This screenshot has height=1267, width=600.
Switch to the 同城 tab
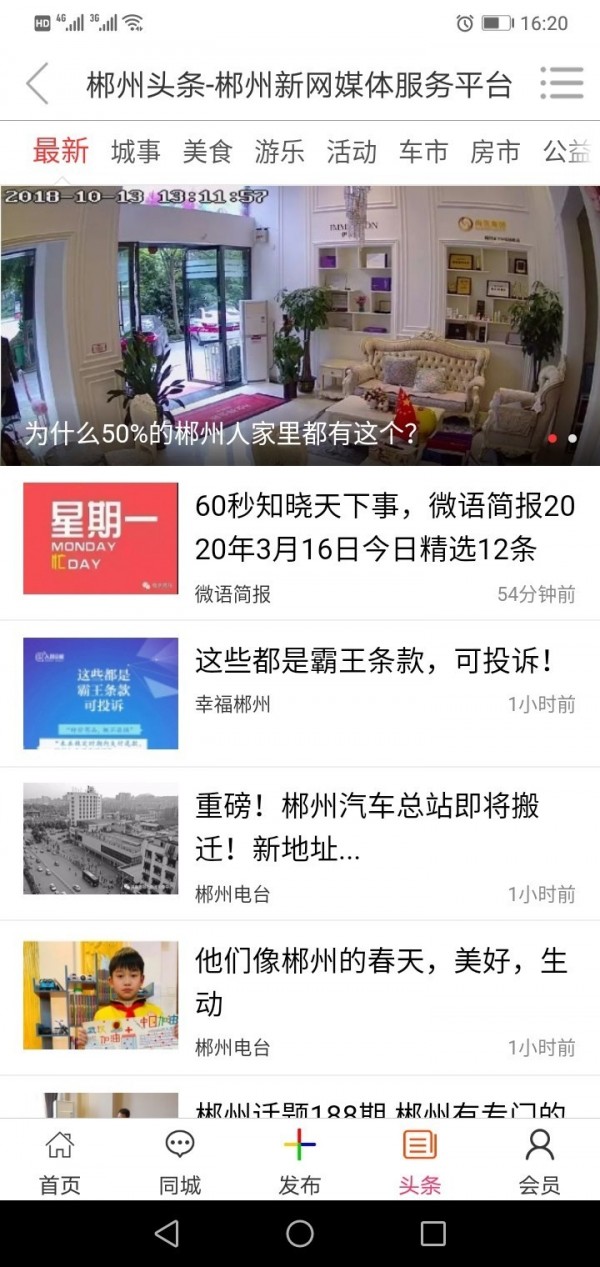pos(180,1163)
